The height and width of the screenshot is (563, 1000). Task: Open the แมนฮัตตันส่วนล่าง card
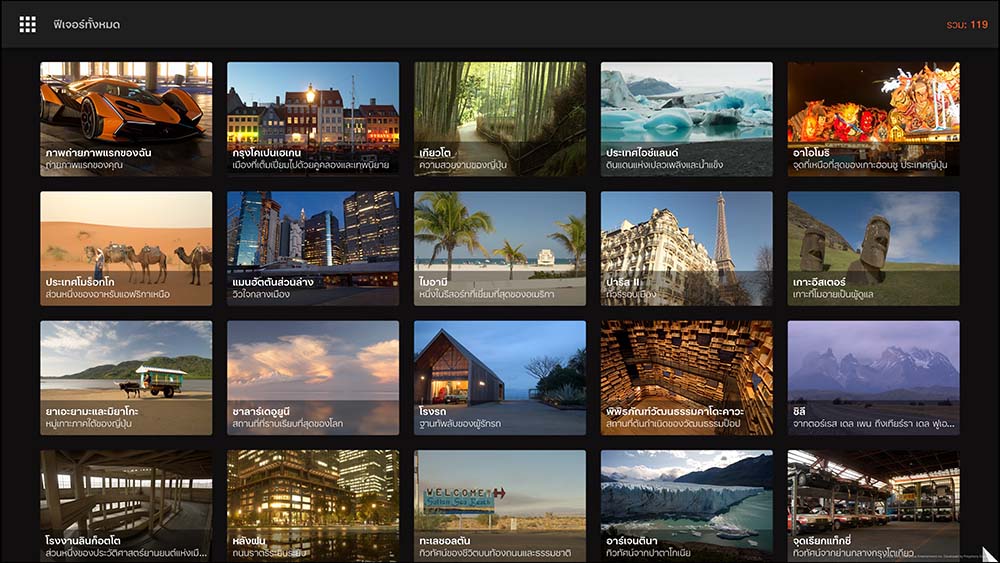pyautogui.click(x=313, y=248)
